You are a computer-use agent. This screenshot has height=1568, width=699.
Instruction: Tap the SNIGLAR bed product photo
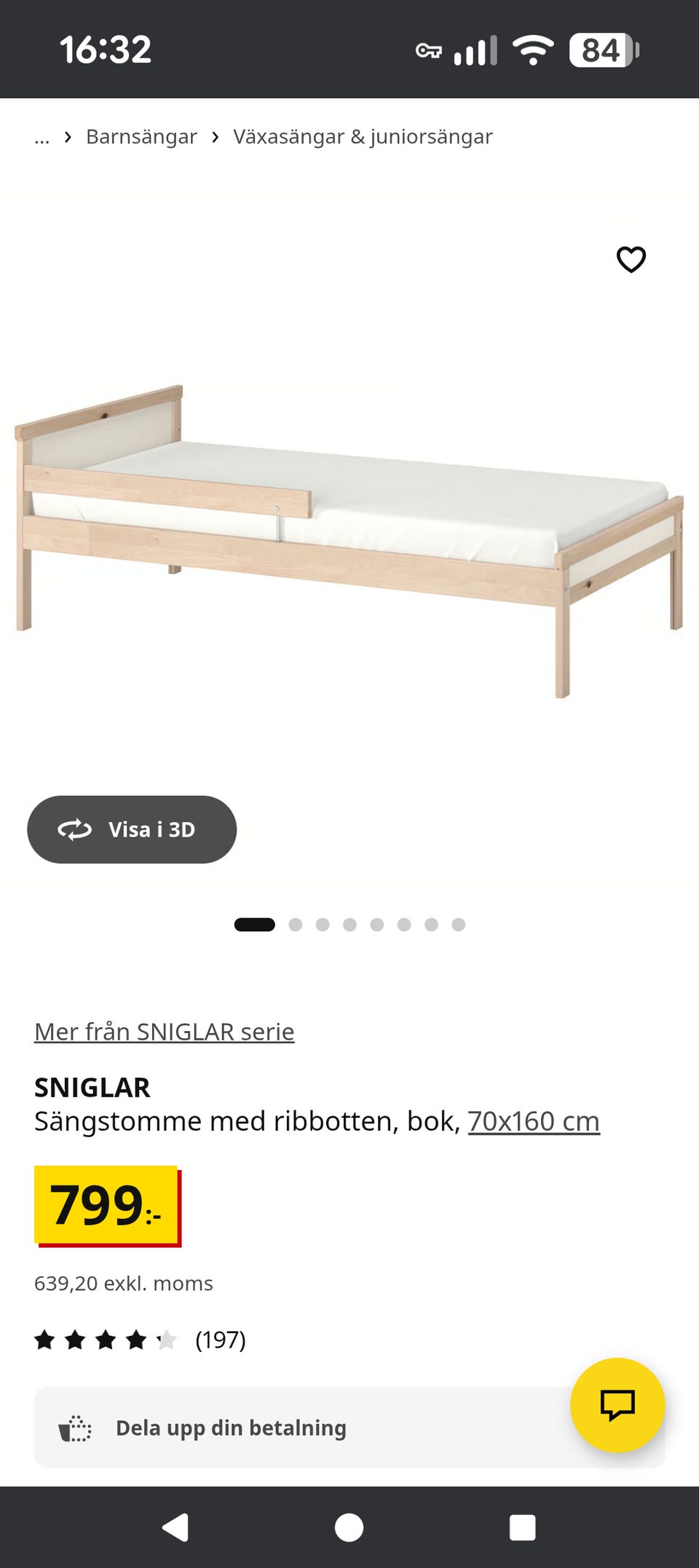click(x=349, y=531)
